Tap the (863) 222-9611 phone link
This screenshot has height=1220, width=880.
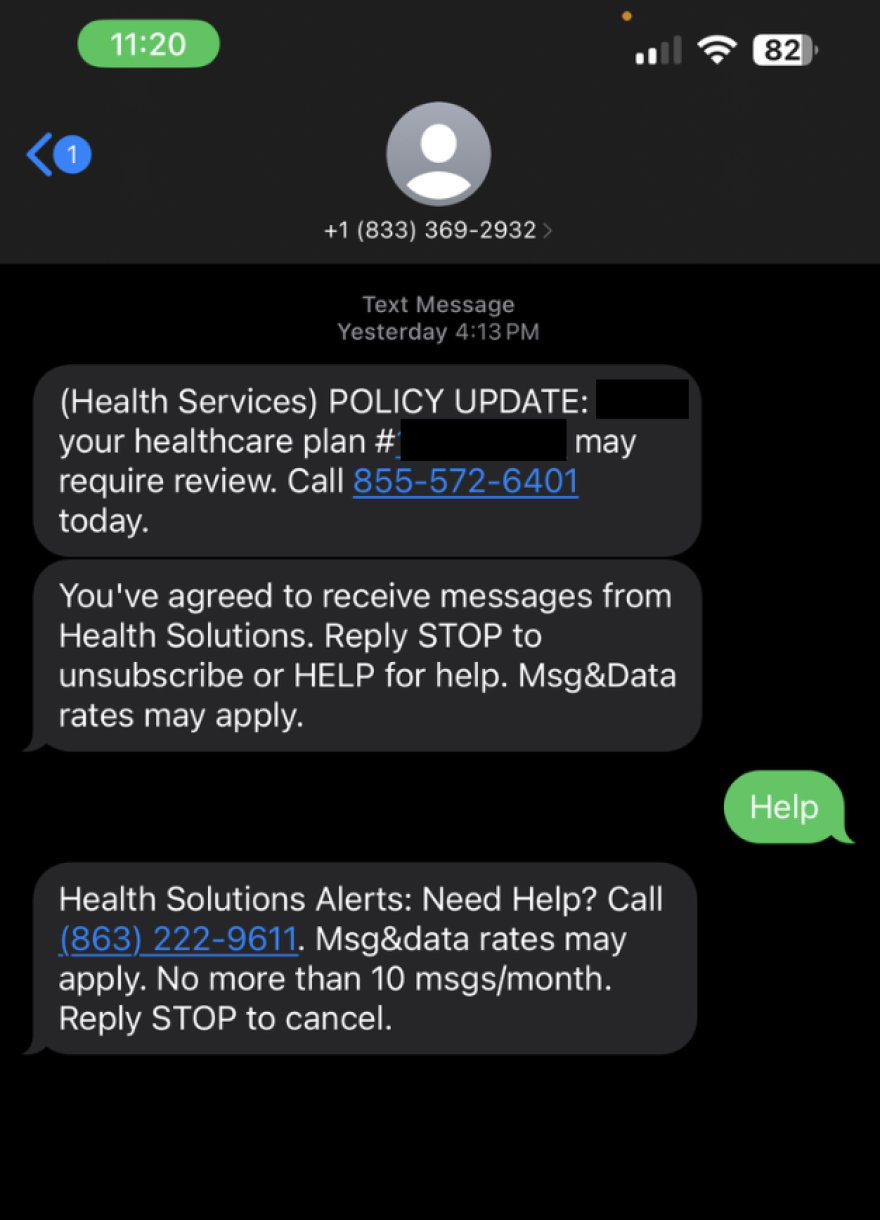tap(178, 939)
